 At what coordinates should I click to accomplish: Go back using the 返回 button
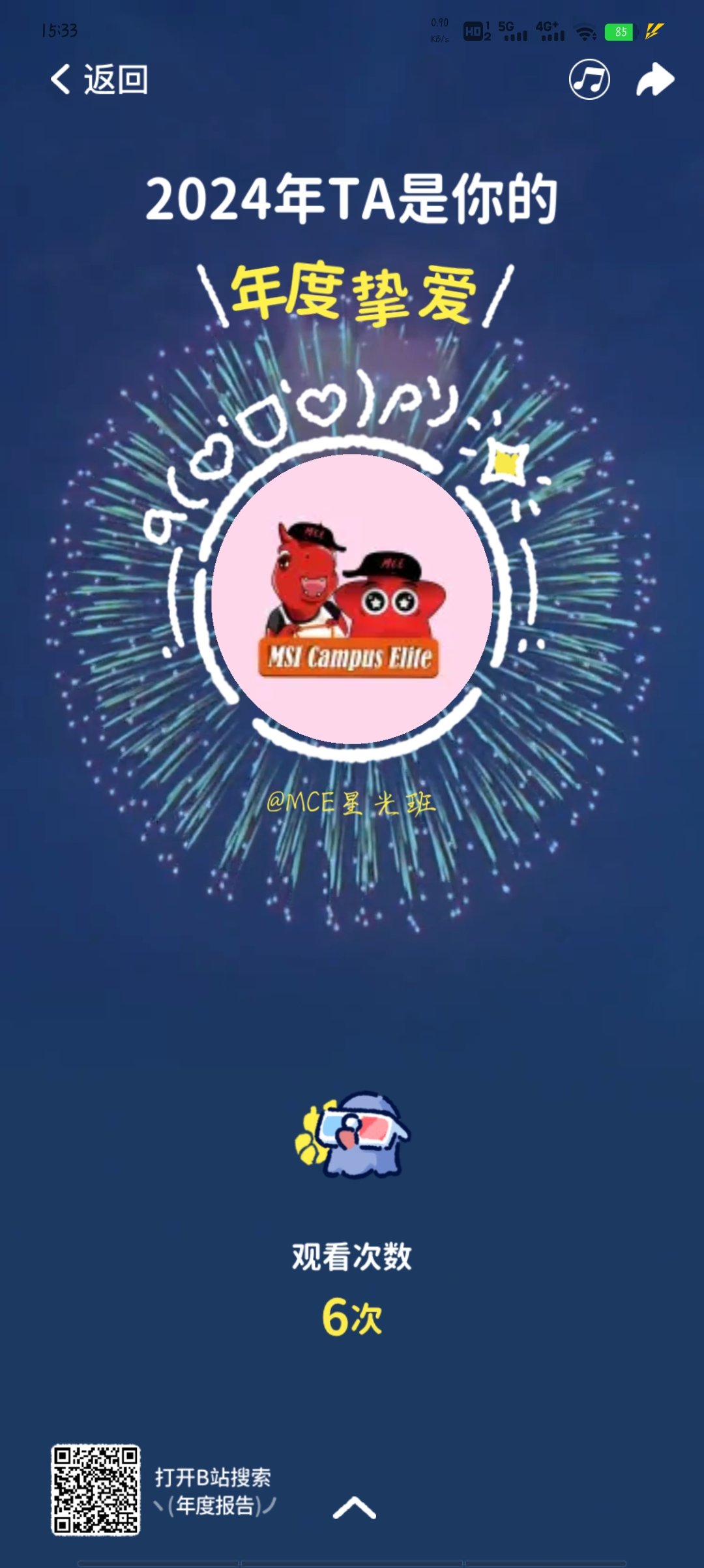(x=99, y=80)
